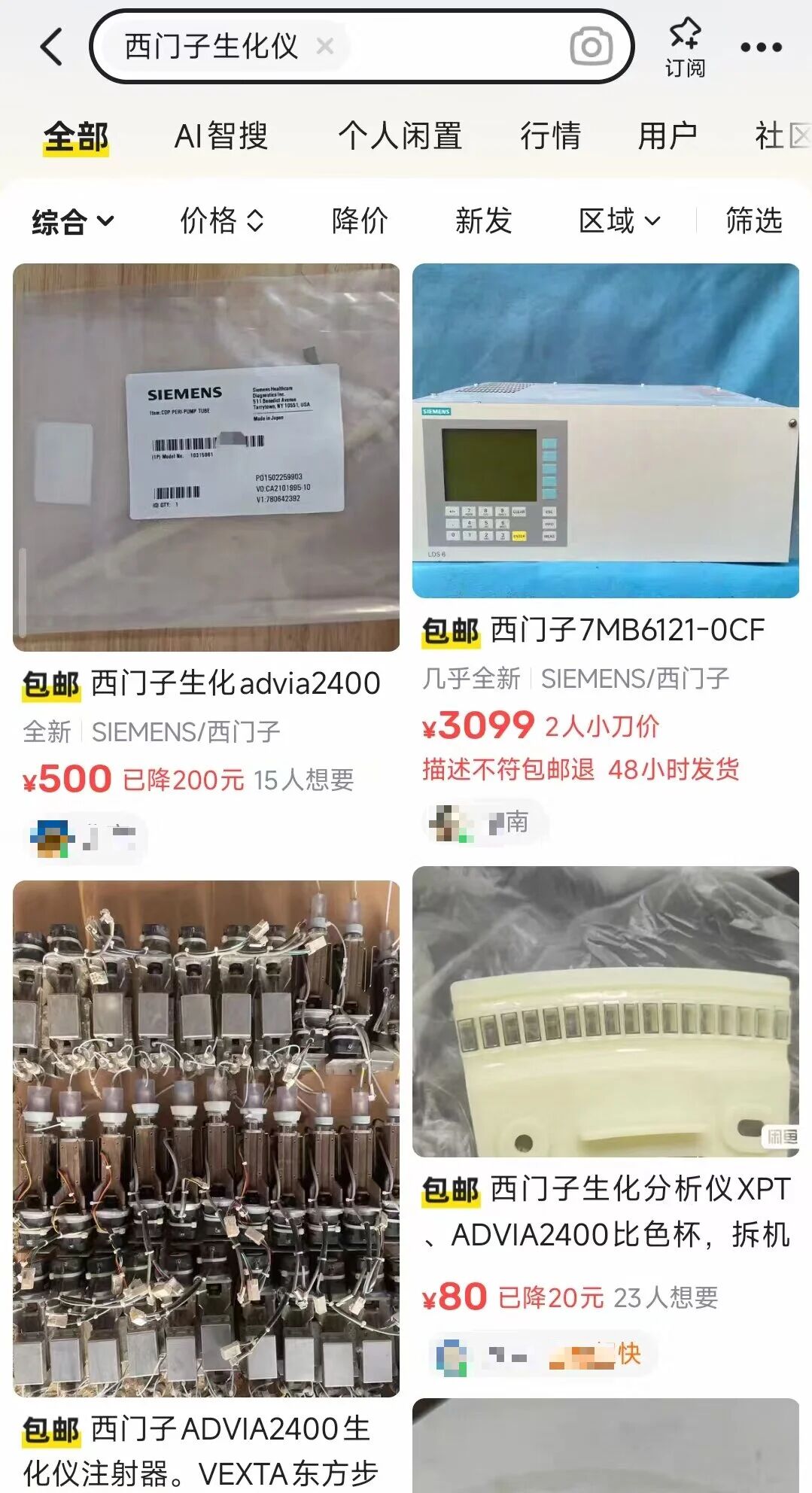This screenshot has width=812, height=1493.
Task: View the 西门子7MB6121-0CF product card
Action: [605, 431]
